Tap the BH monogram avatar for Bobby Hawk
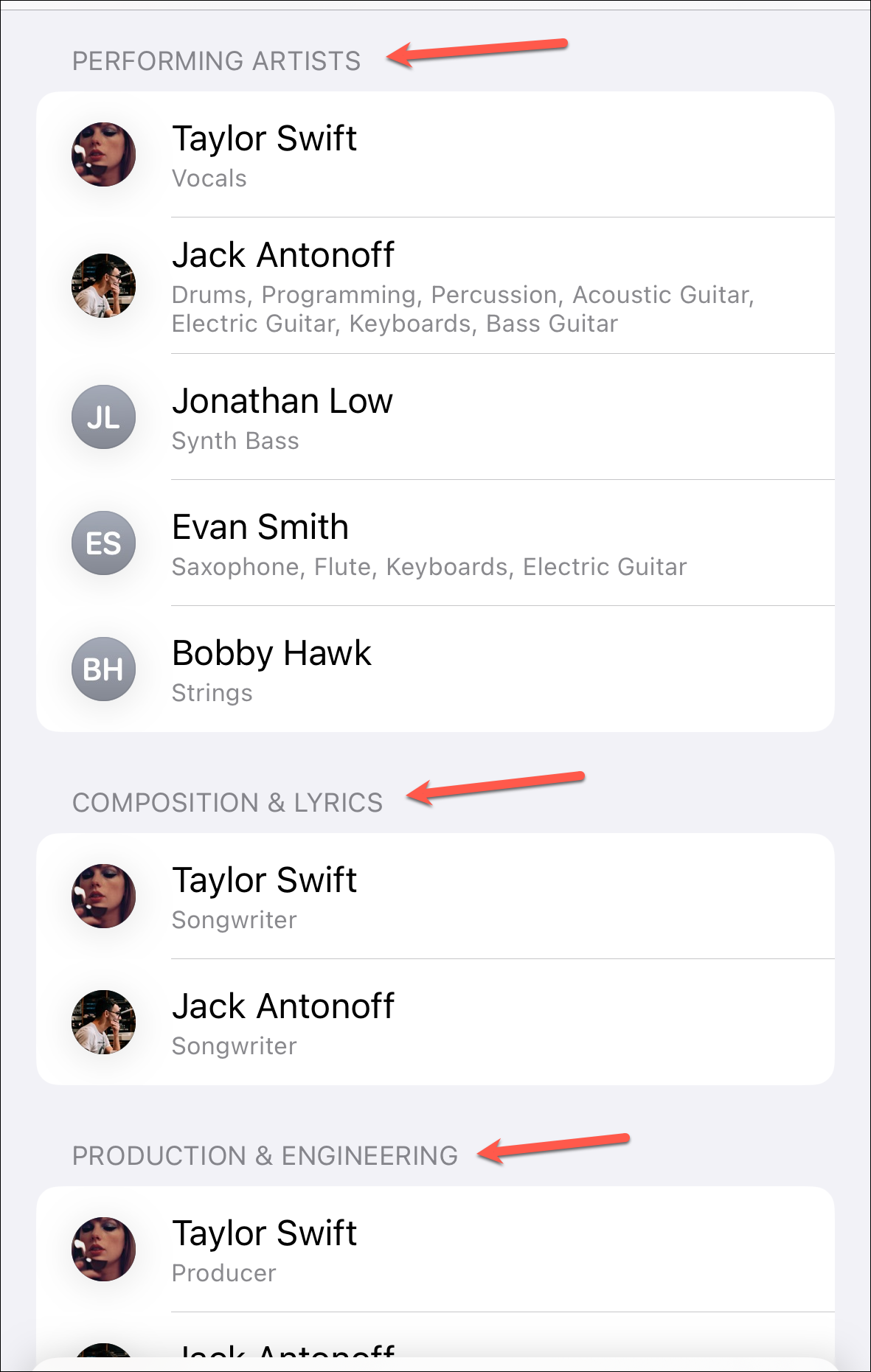871x1372 pixels. (x=104, y=669)
